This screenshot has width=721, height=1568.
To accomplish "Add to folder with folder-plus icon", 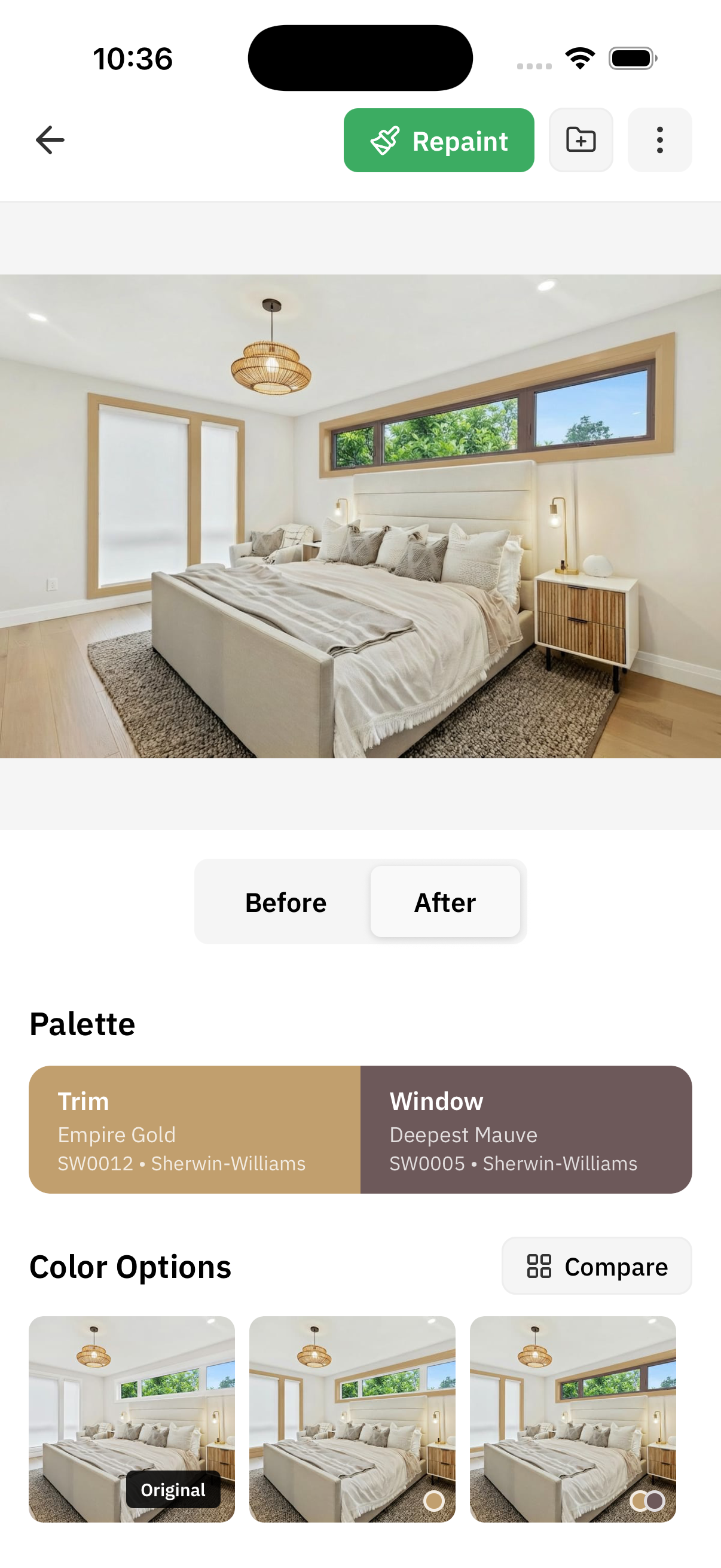I will (581, 141).
